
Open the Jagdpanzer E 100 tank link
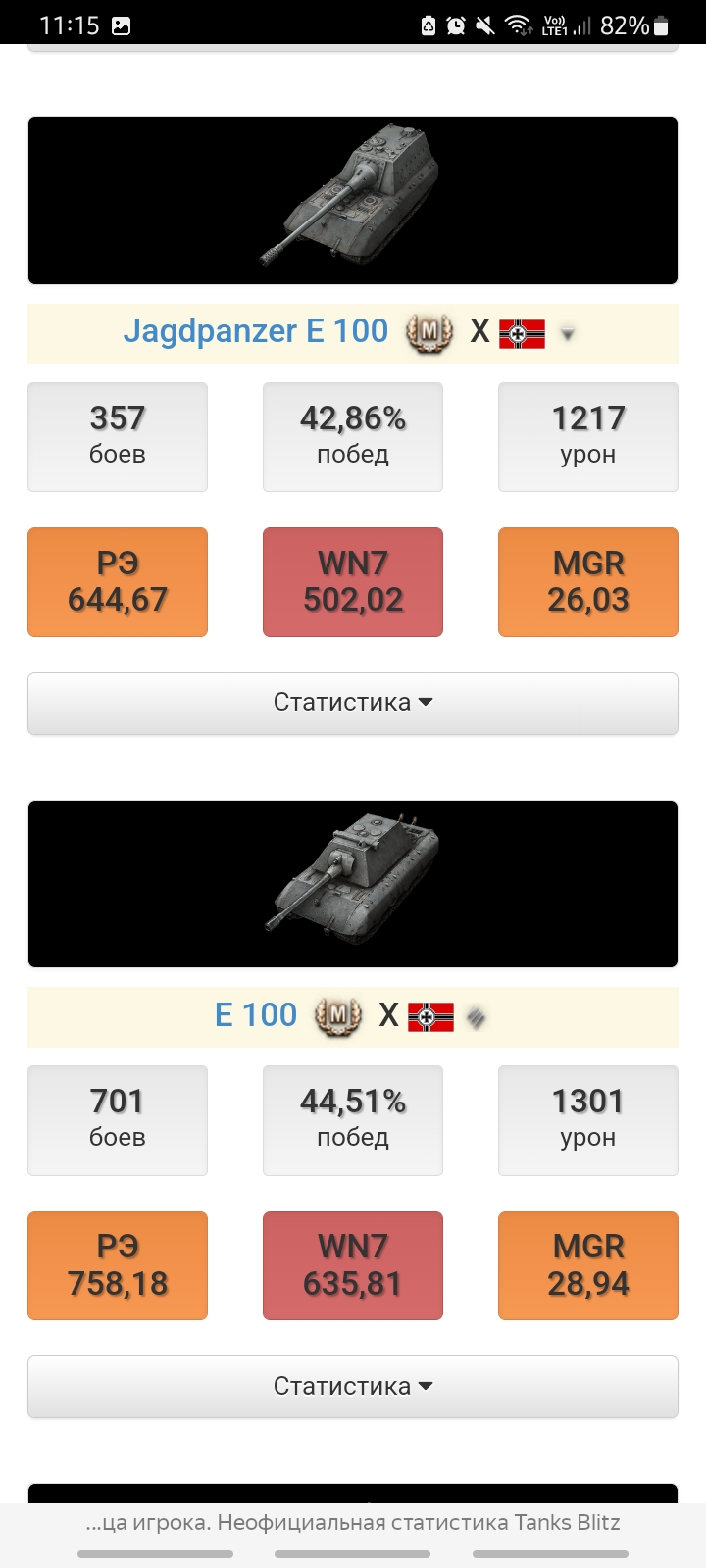(x=256, y=331)
